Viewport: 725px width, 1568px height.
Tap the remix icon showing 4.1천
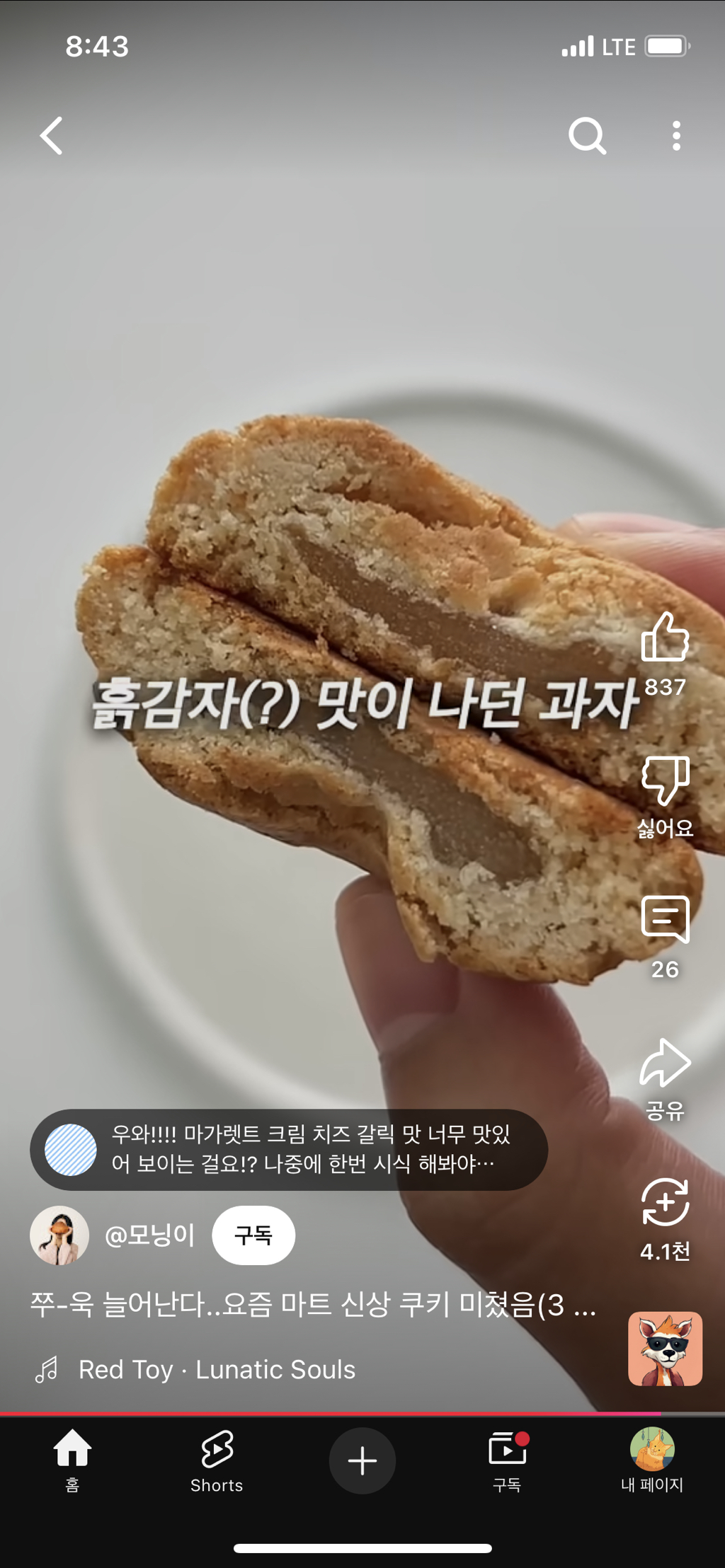[x=665, y=1203]
